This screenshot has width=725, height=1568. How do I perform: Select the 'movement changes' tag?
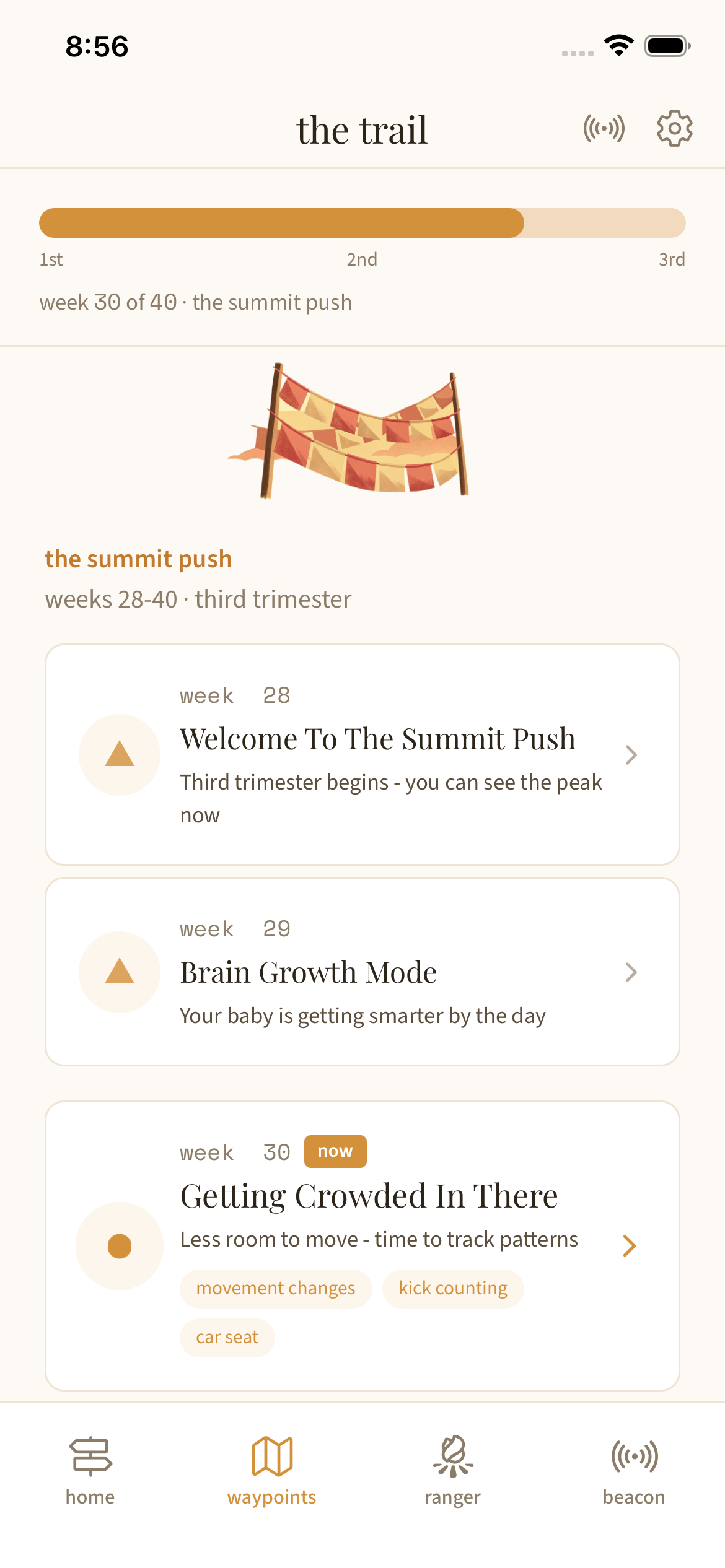(275, 1288)
